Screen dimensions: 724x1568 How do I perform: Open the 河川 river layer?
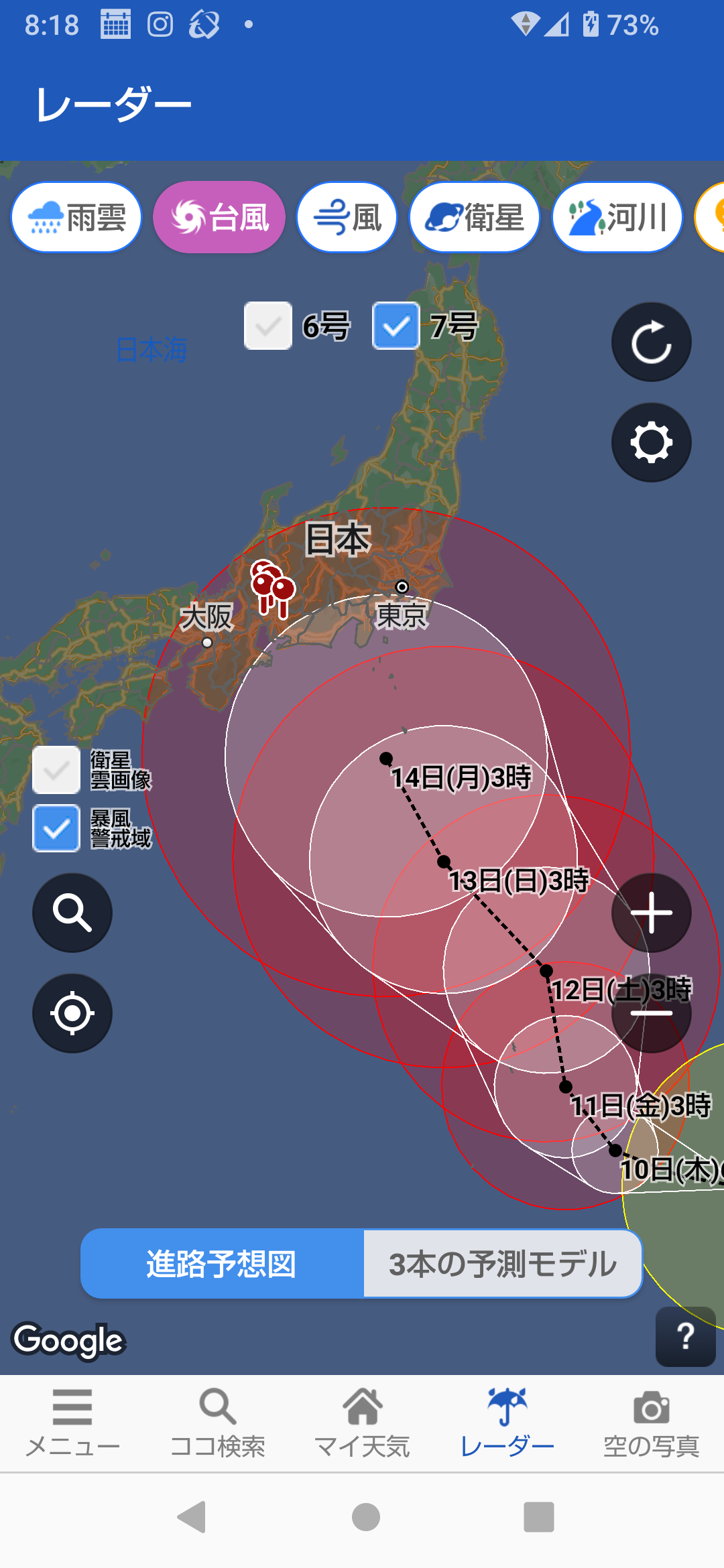point(617,217)
